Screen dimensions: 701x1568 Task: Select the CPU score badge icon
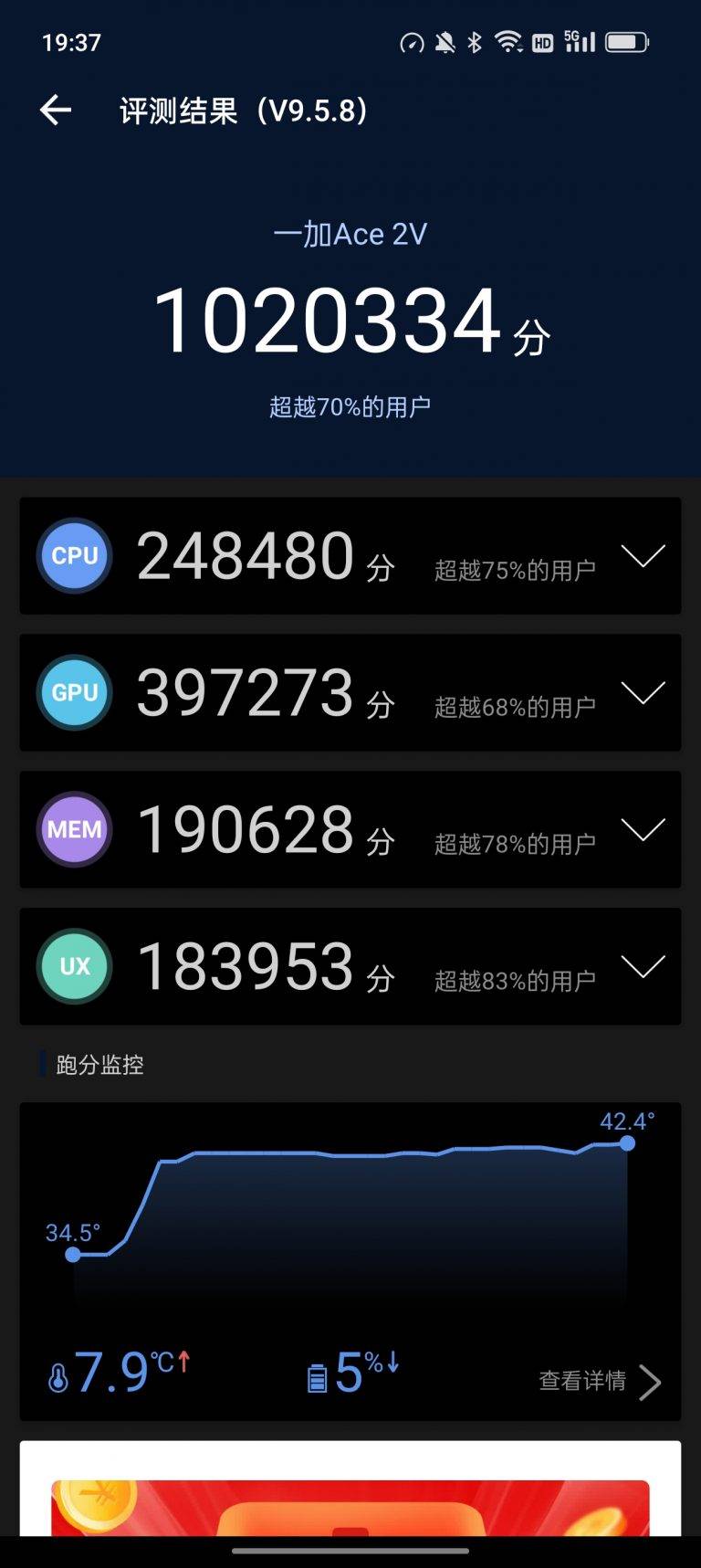(74, 556)
